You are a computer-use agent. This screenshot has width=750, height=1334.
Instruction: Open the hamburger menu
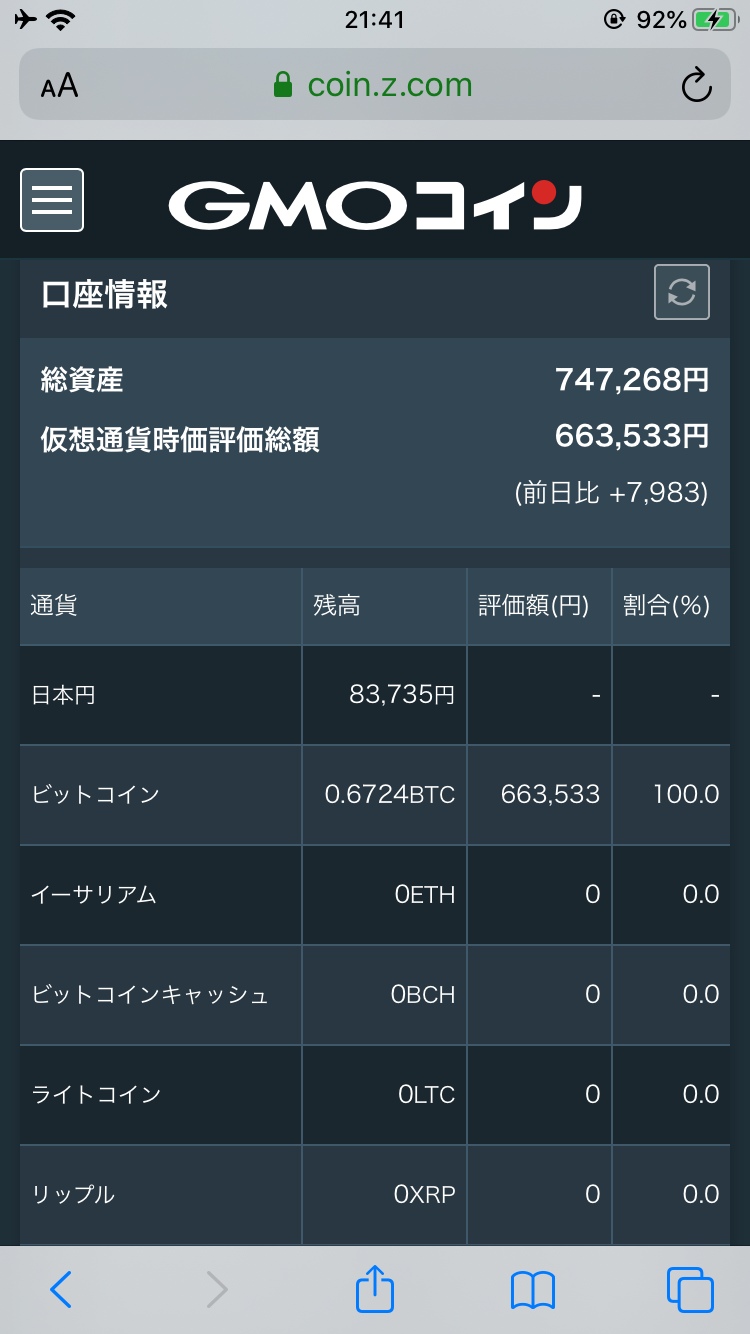pos(52,200)
